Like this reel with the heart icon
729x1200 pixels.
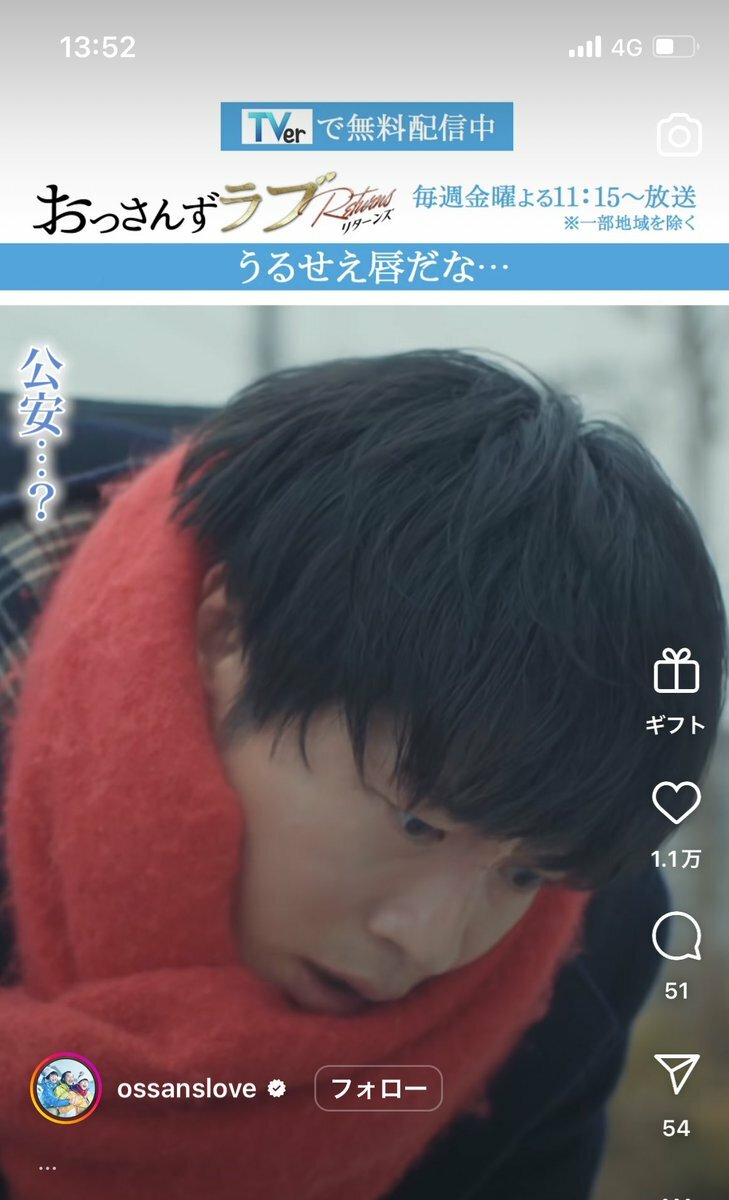[x=676, y=803]
